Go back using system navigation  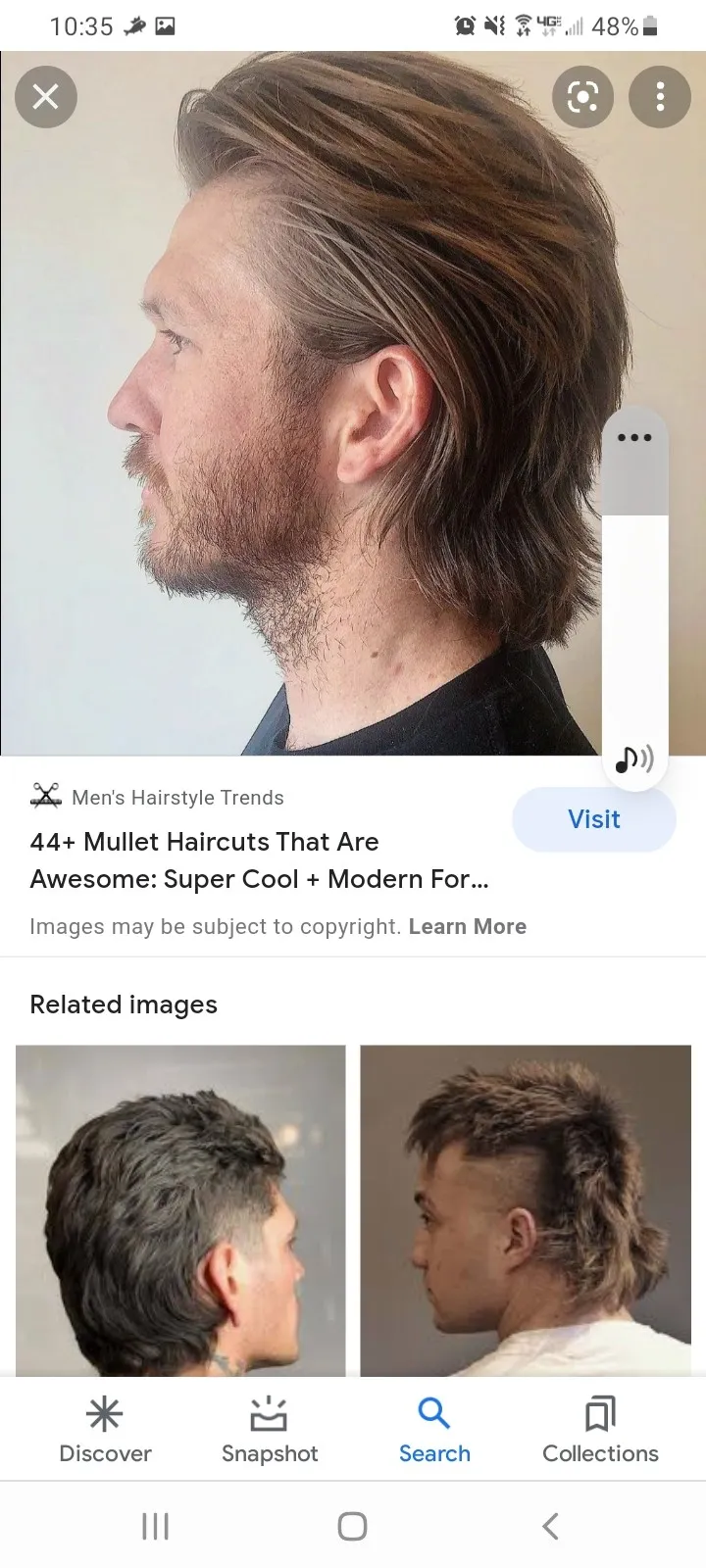550,1526
